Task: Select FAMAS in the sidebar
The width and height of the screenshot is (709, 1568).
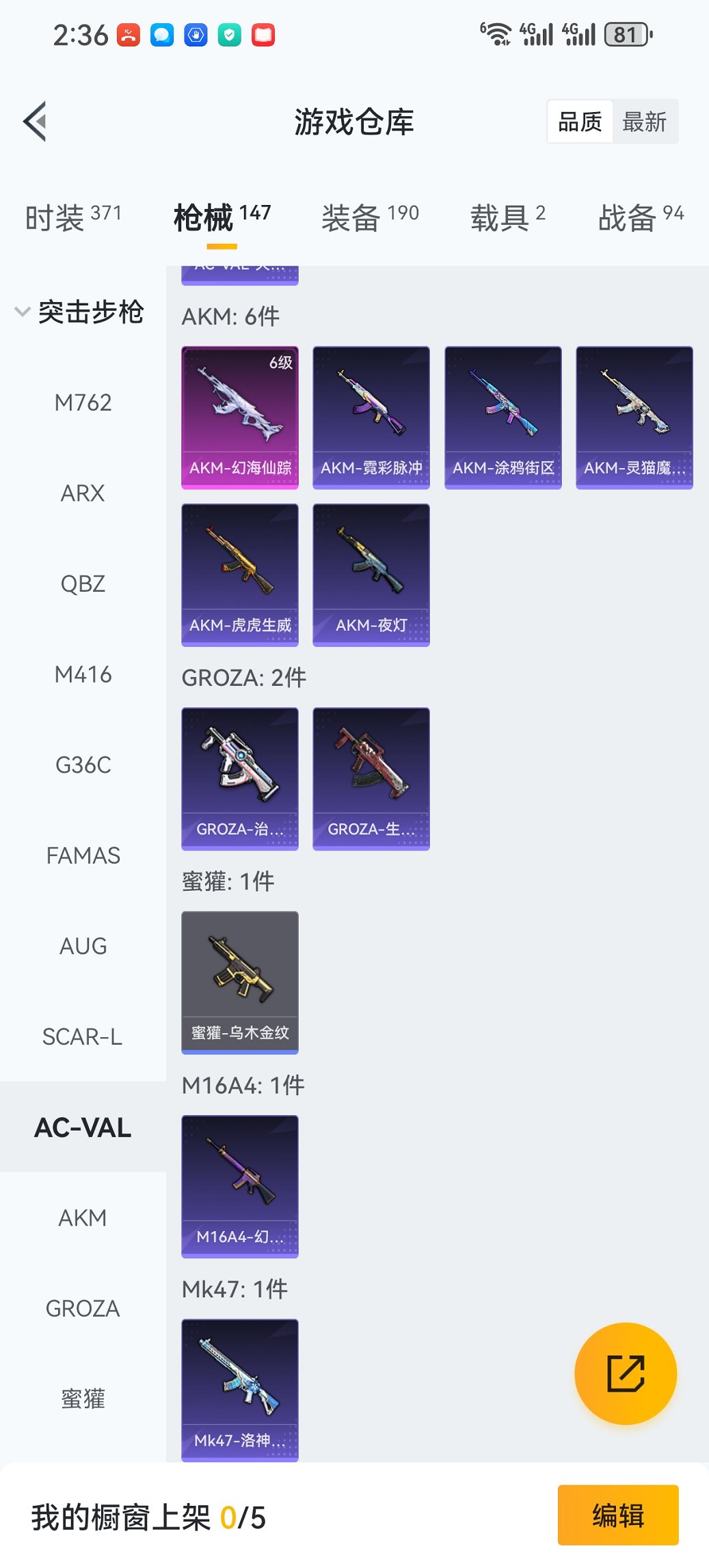Action: point(83,855)
